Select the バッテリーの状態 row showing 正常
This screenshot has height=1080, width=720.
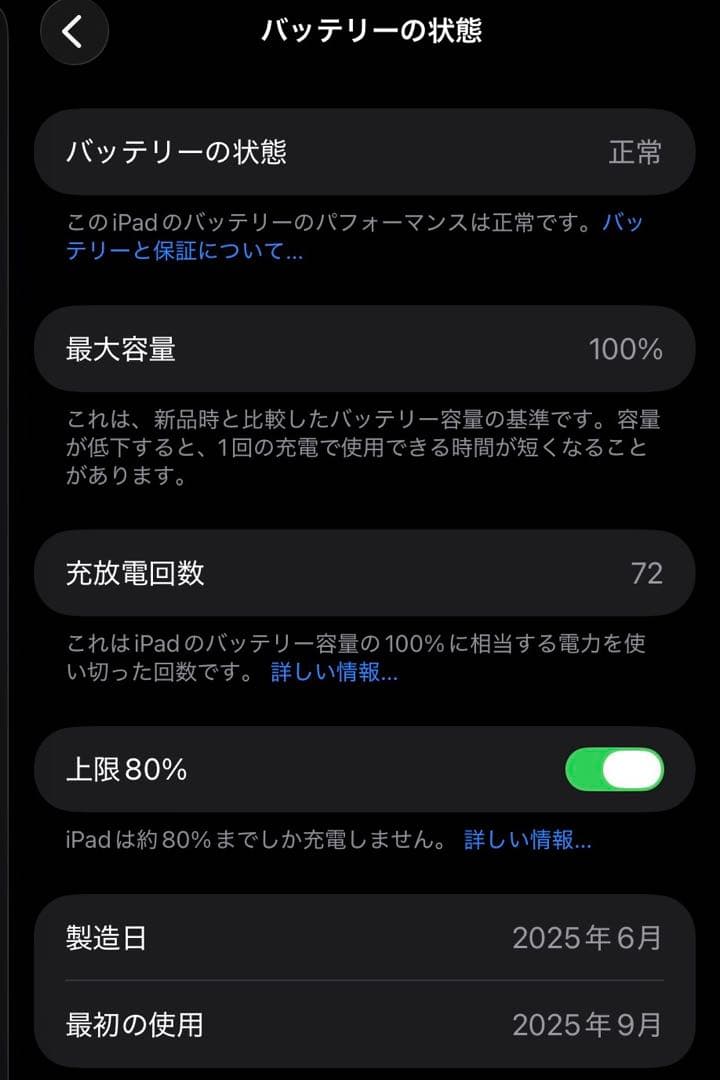coord(360,153)
